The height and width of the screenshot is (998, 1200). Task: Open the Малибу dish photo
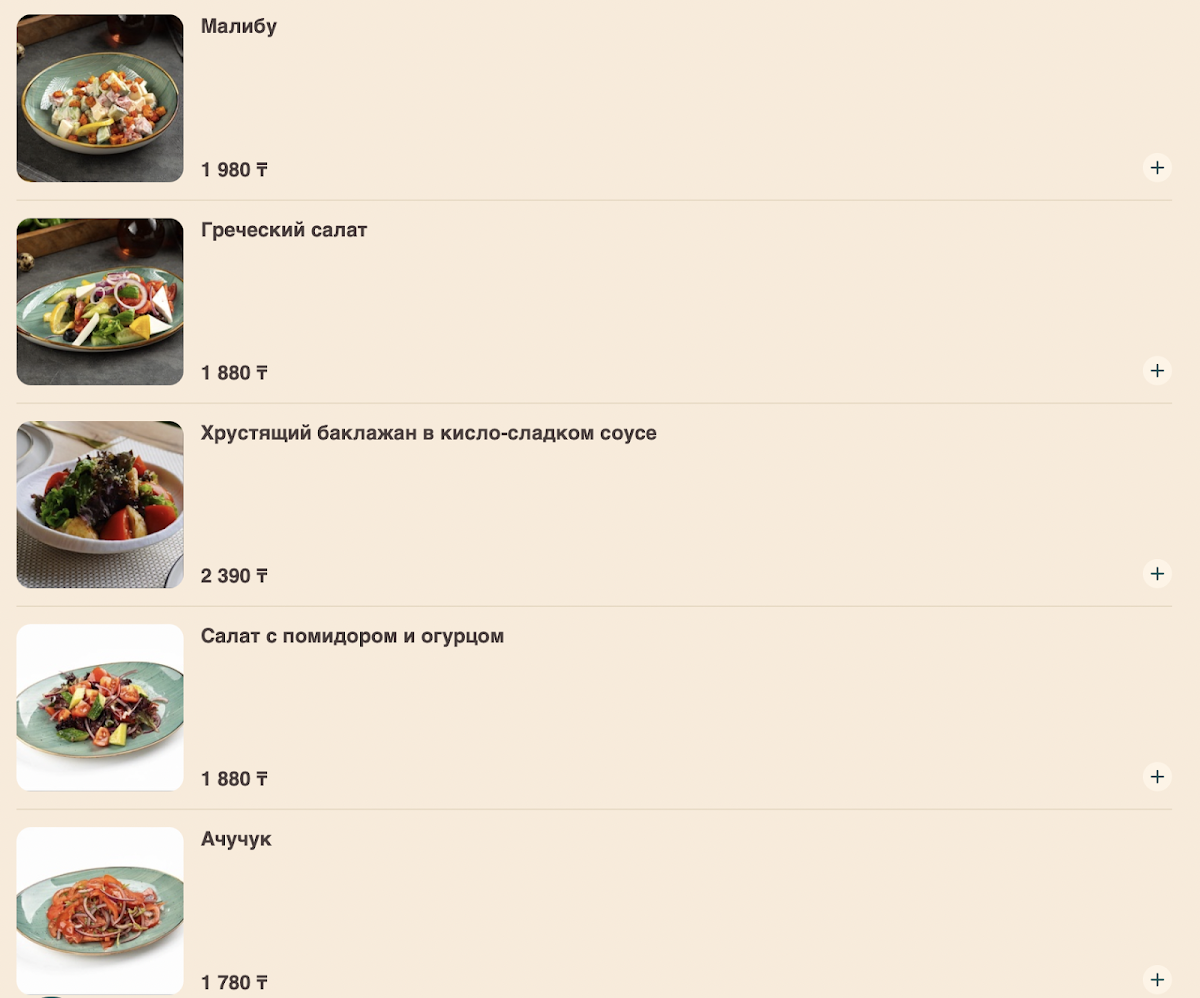pyautogui.click(x=100, y=98)
